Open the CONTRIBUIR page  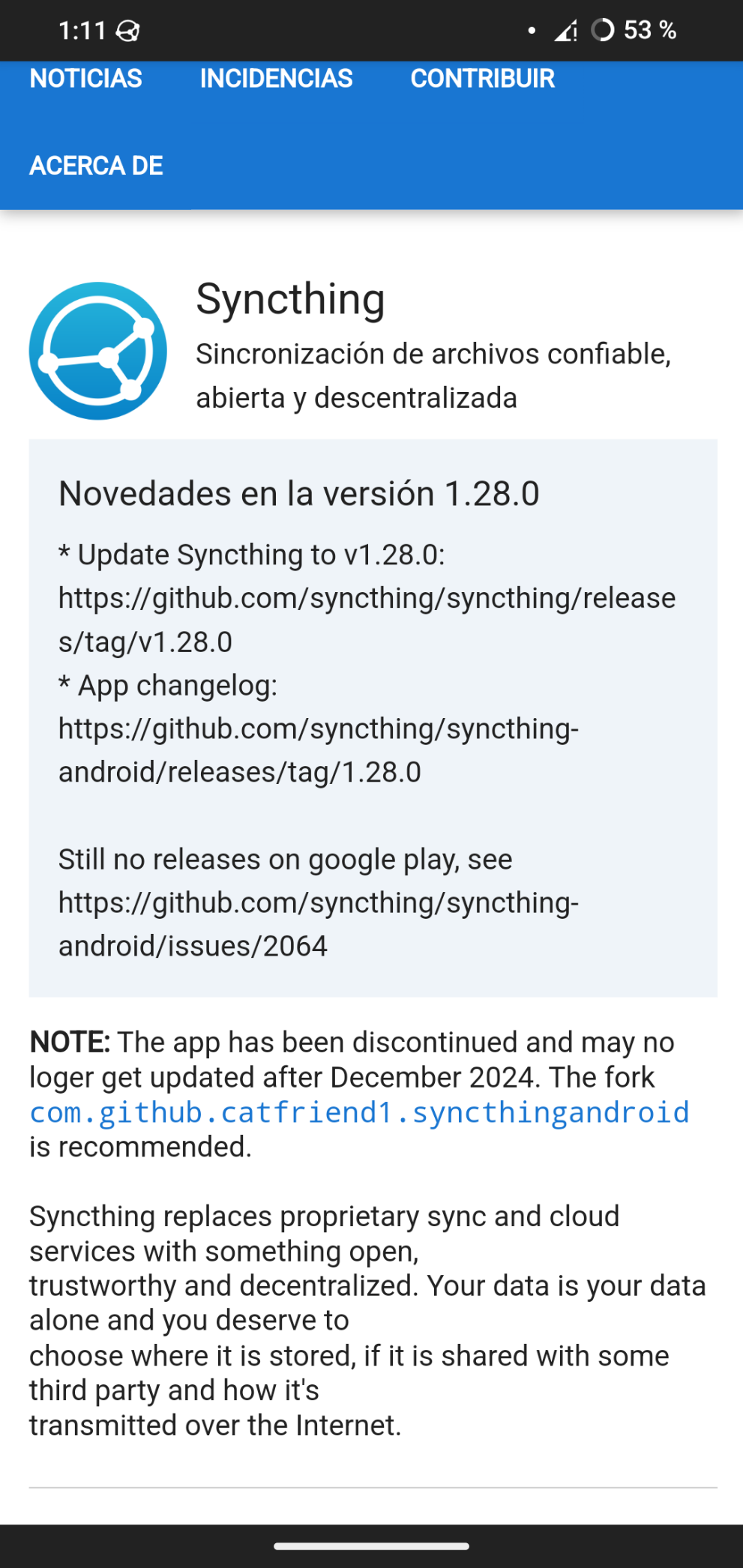pos(482,79)
